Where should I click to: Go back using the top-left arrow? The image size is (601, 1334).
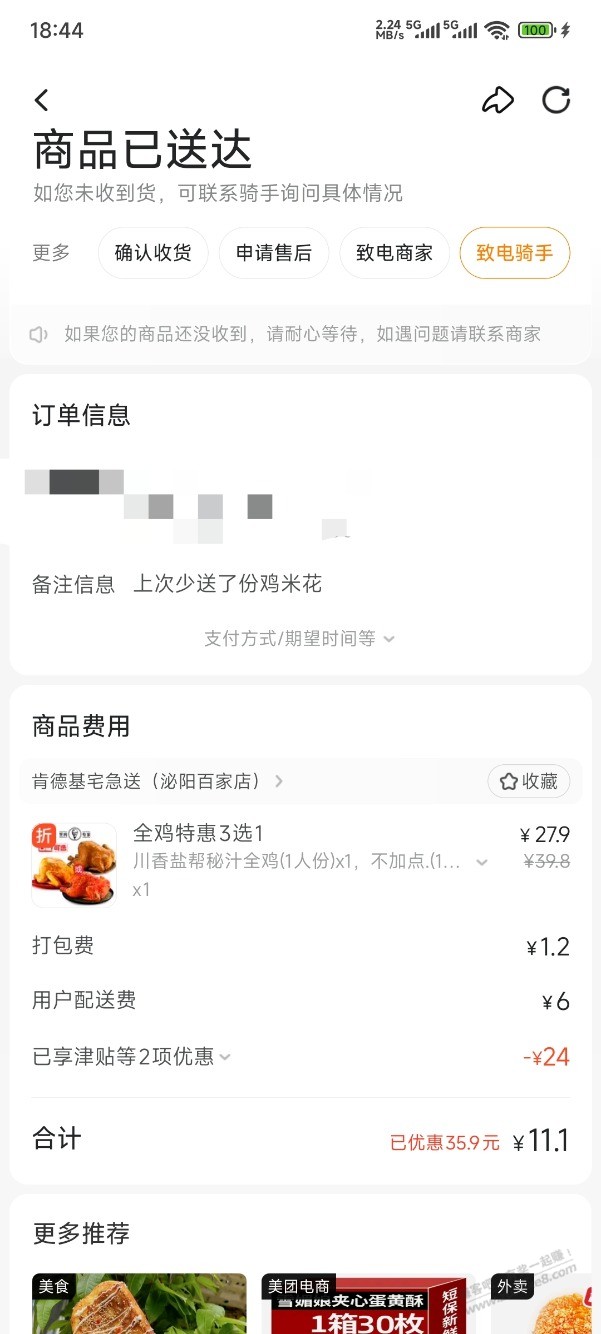41,100
